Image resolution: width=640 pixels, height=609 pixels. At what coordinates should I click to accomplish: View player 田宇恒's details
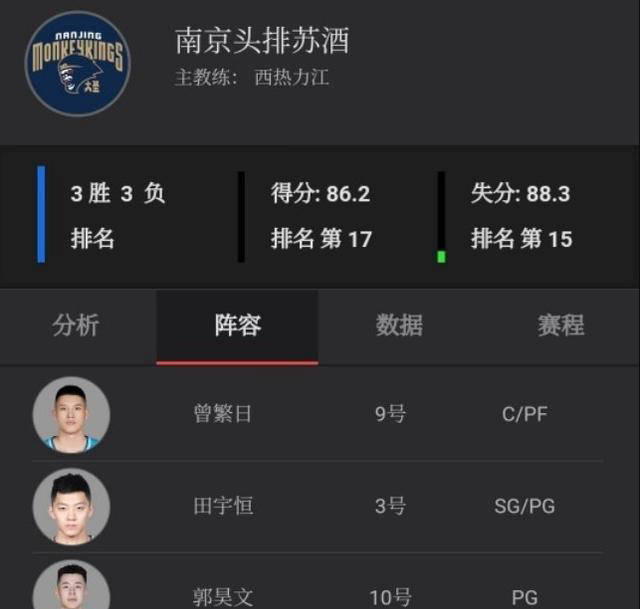tap(223, 506)
